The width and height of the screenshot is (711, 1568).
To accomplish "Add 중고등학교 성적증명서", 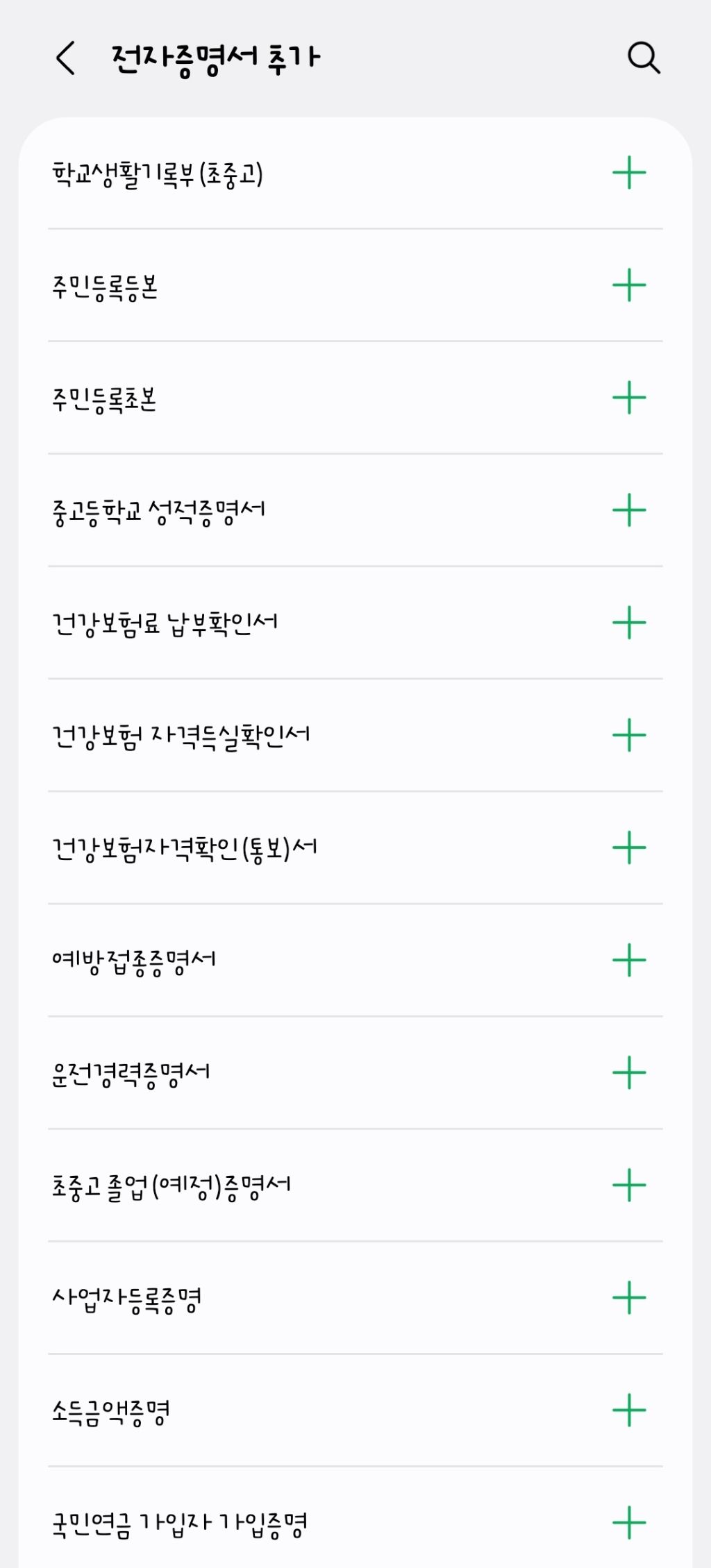I will click(x=629, y=510).
